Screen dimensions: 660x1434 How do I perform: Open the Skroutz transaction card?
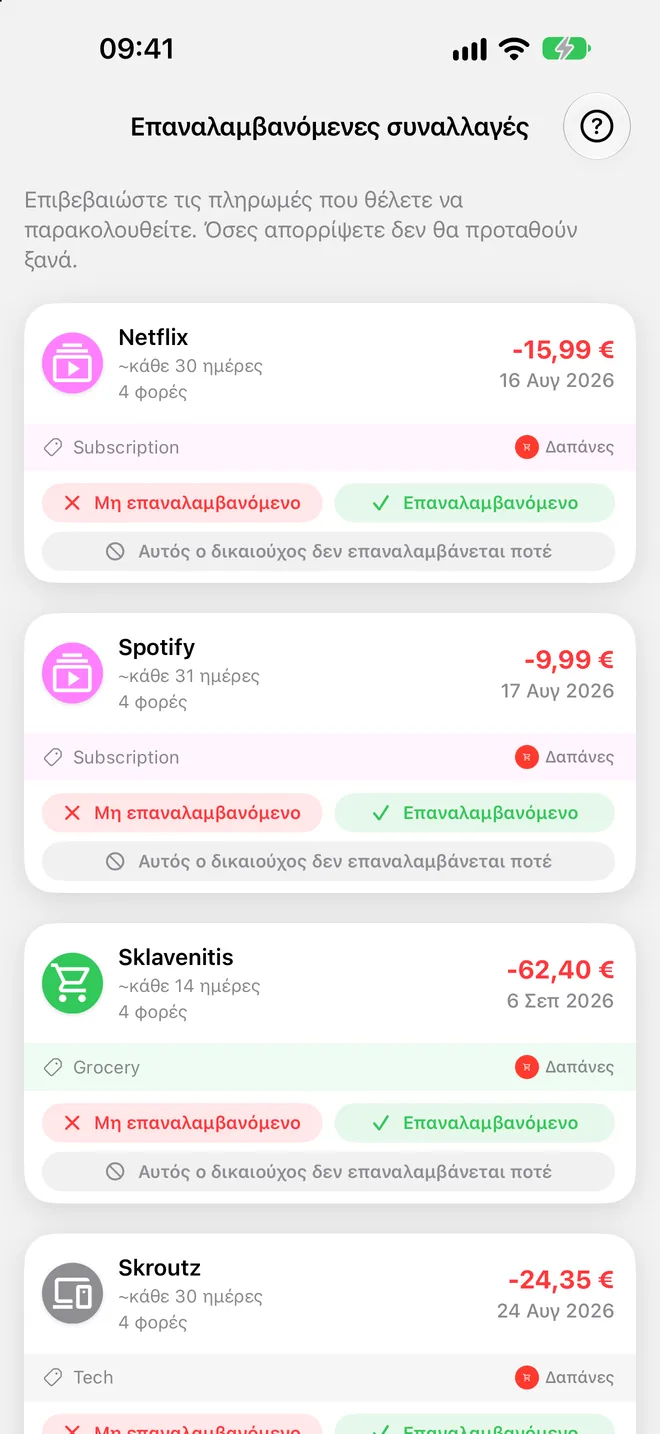[x=330, y=1294]
